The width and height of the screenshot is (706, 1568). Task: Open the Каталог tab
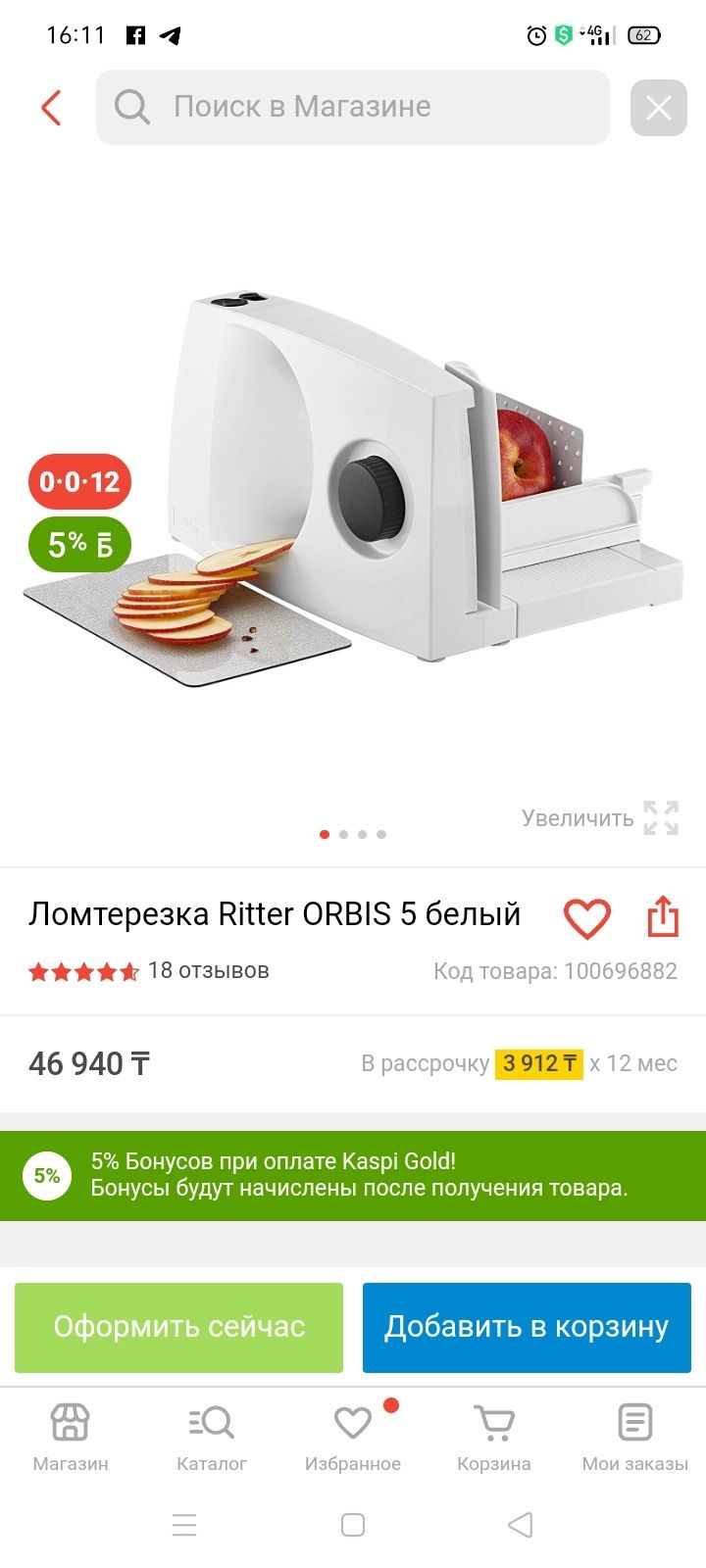212,1438
